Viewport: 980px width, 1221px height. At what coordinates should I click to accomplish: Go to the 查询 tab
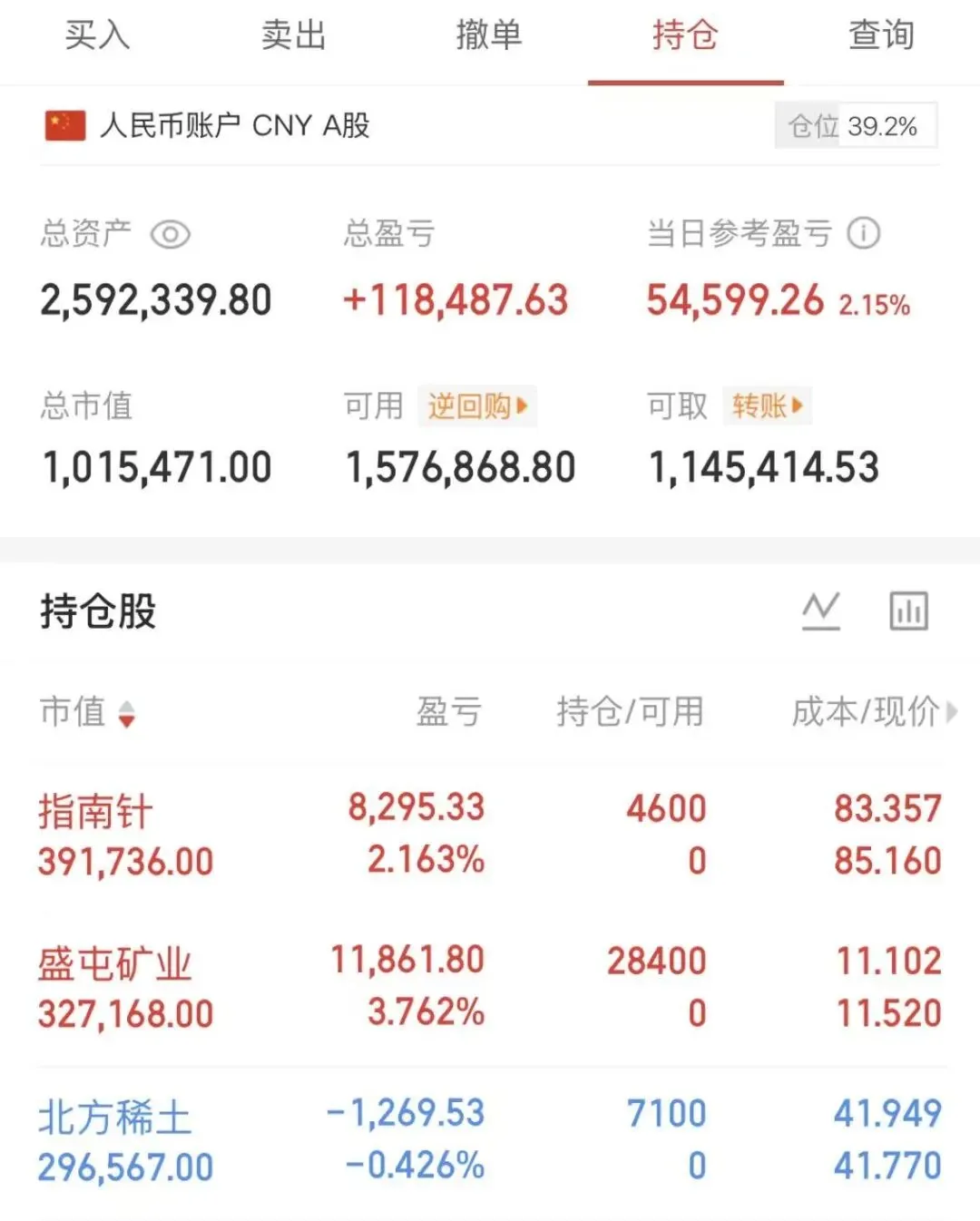point(881,36)
